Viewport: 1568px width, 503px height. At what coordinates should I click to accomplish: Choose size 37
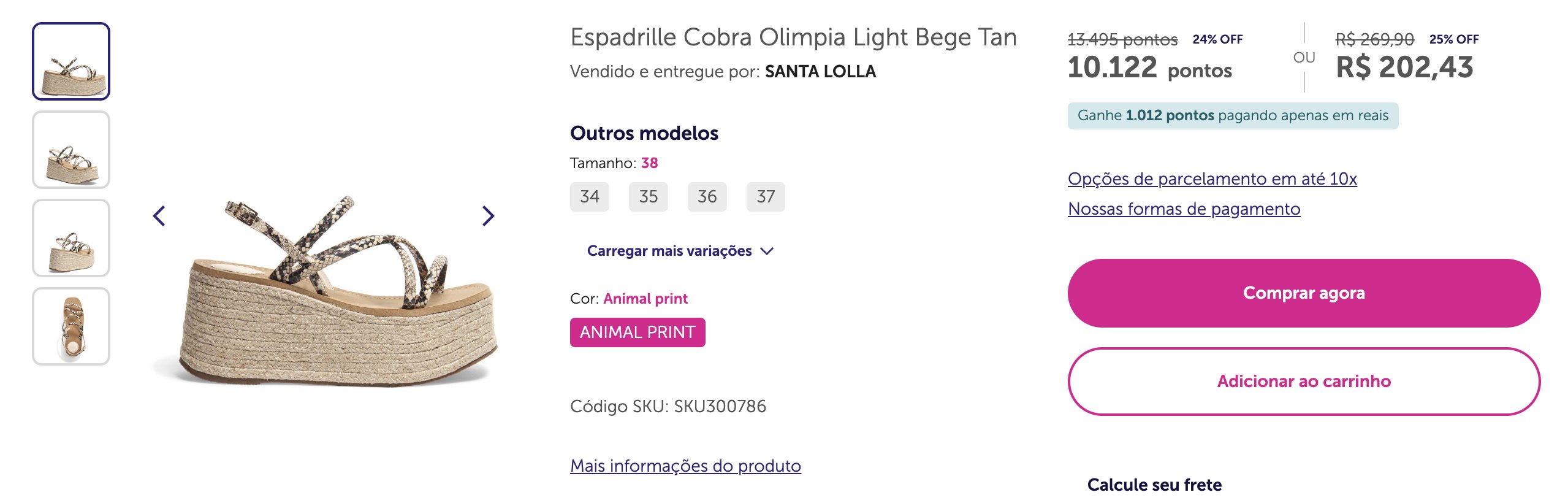[x=766, y=197]
